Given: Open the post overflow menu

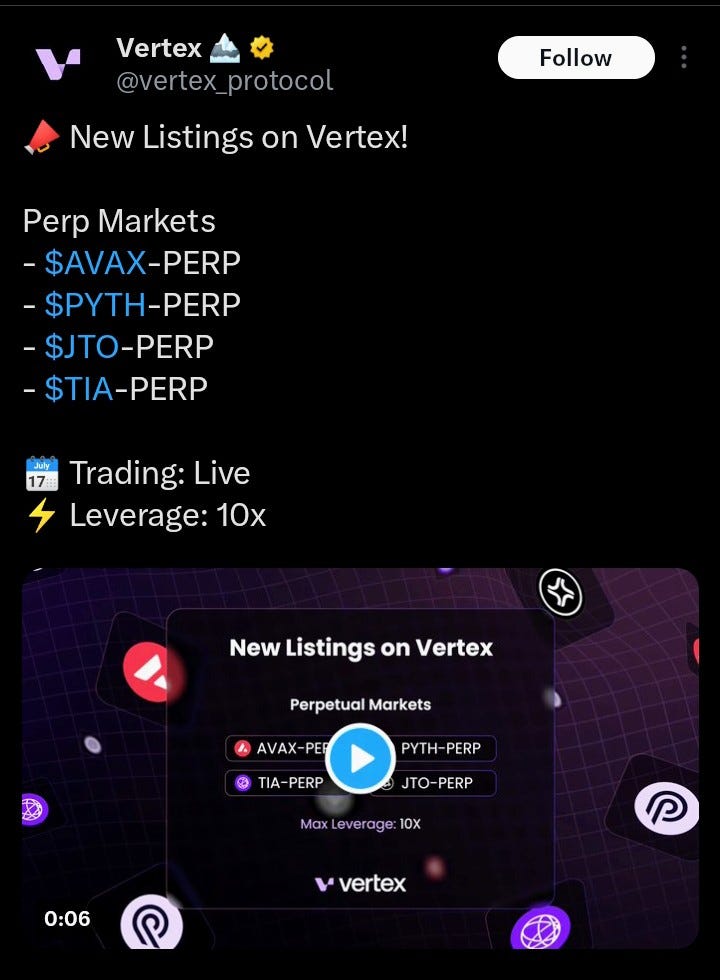Looking at the screenshot, I should tap(684, 58).
